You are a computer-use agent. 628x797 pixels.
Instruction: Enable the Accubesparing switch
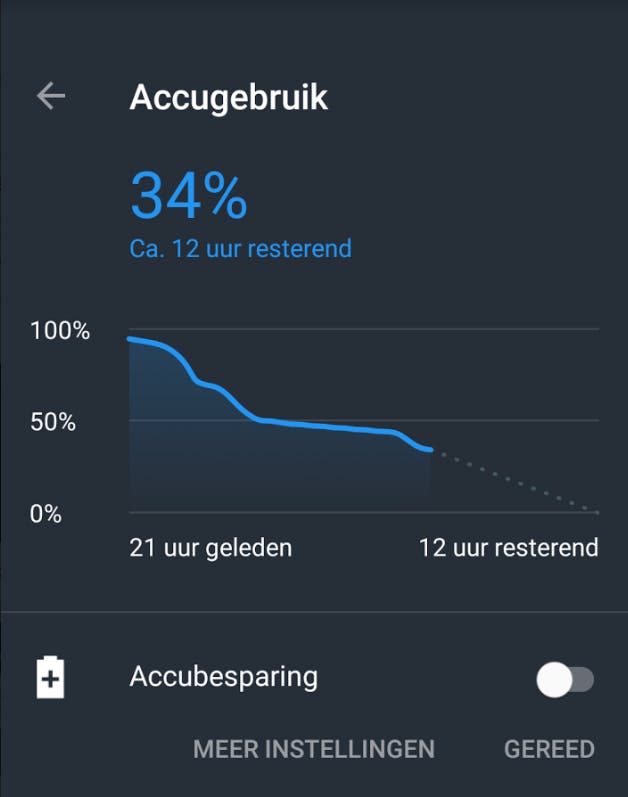[564, 680]
